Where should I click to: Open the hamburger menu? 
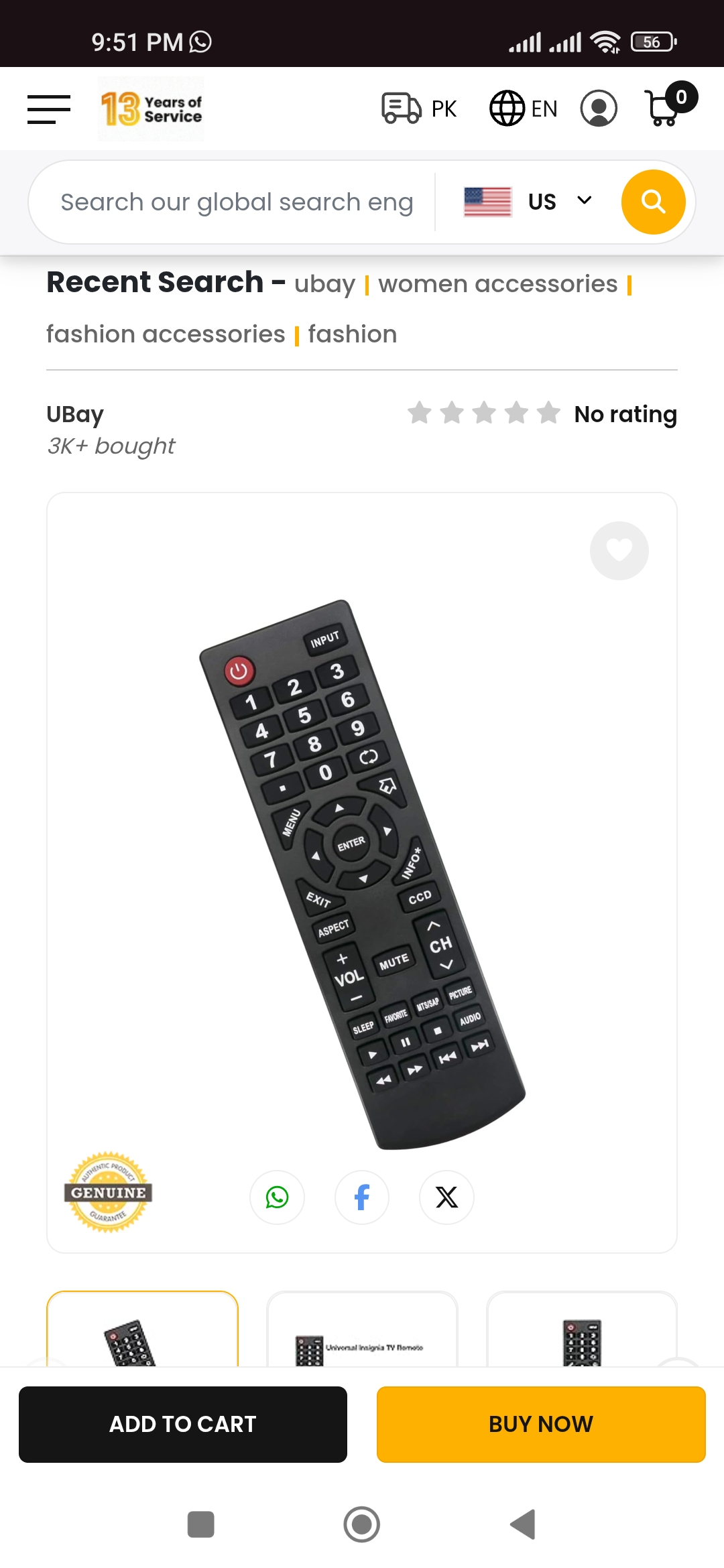coord(48,109)
